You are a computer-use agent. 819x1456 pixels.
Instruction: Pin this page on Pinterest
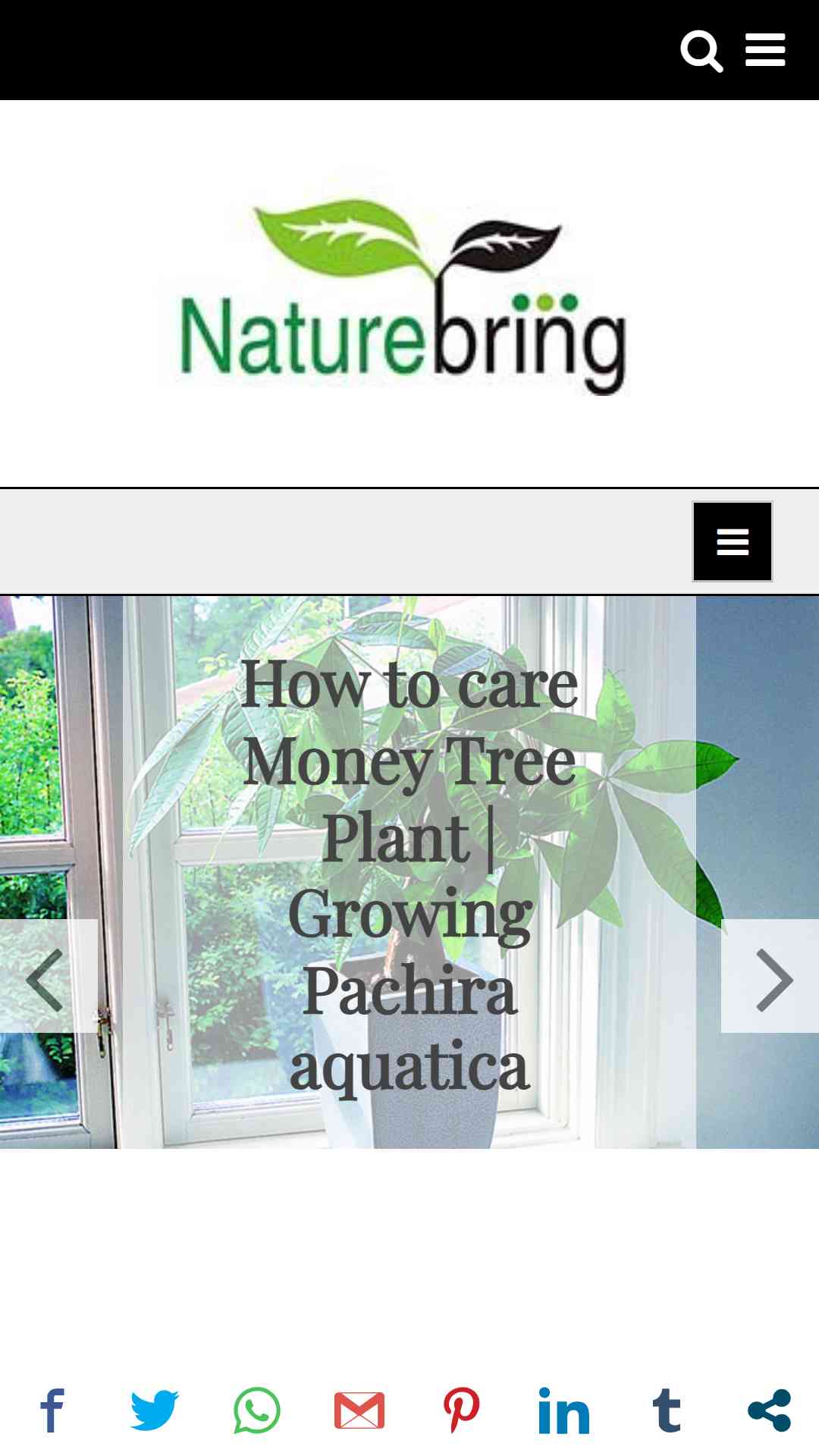pos(461,1410)
